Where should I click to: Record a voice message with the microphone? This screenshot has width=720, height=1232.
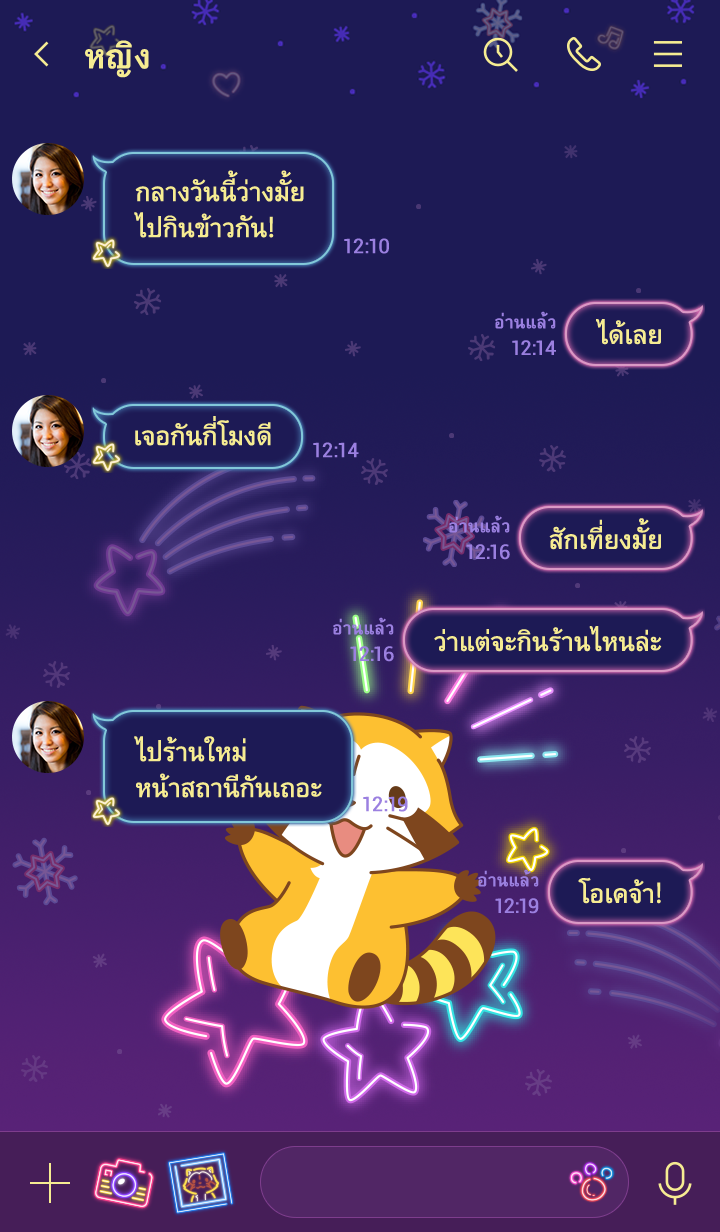(x=675, y=1183)
